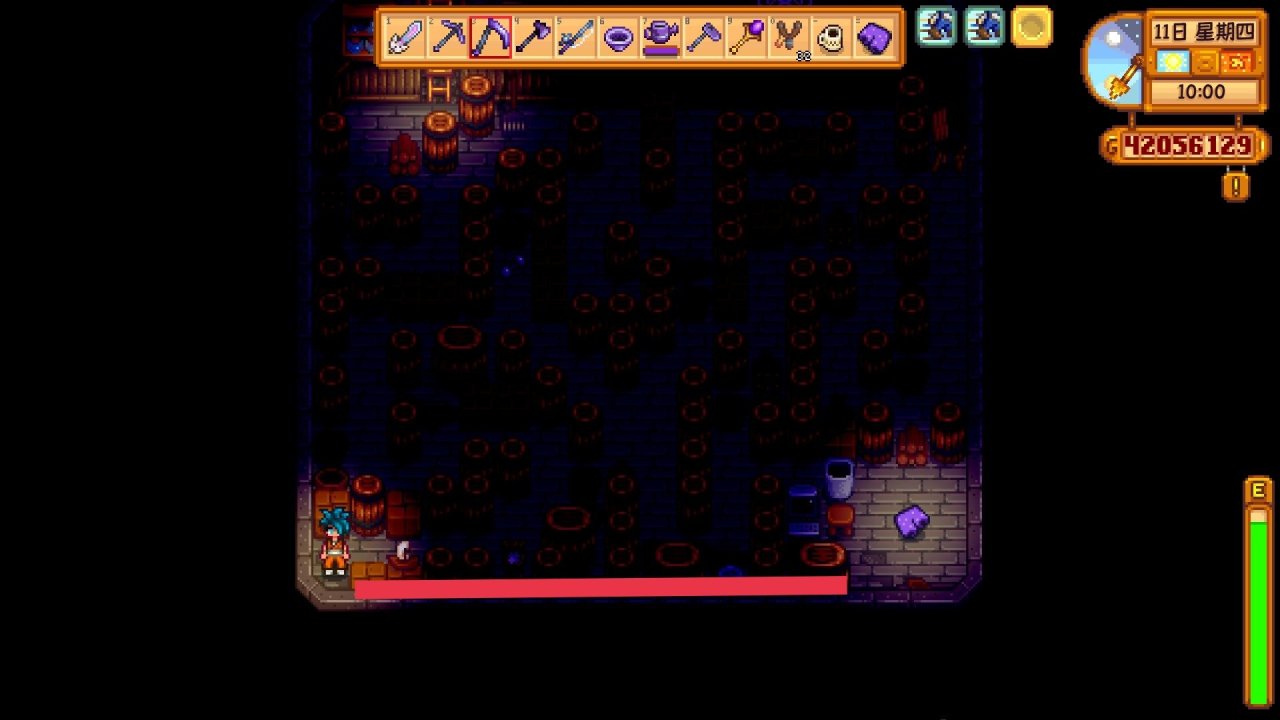Select the purple pan in the toolbar
This screenshot has width=1280, height=720.
[619, 38]
